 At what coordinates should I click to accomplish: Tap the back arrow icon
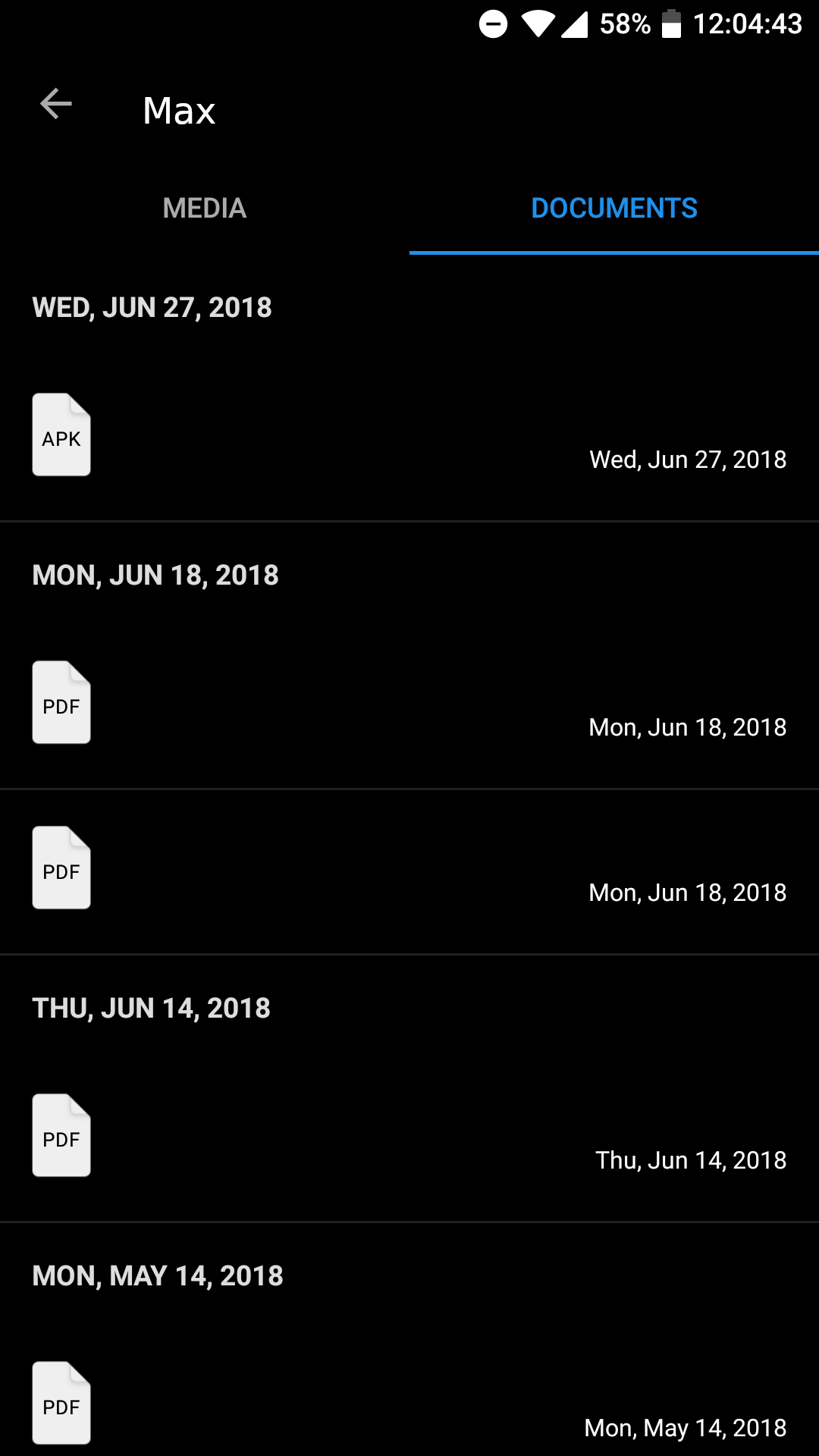pyautogui.click(x=55, y=105)
